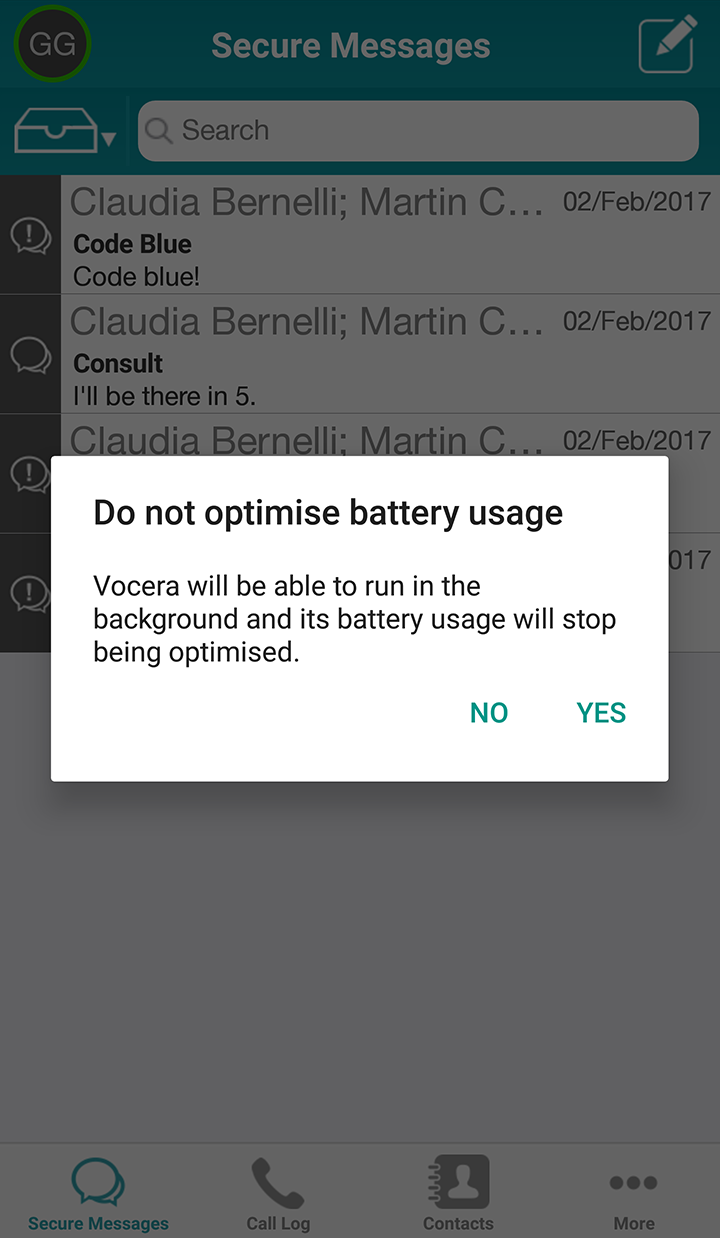
Task: Select the Secure Messages tab
Action: 98,1193
